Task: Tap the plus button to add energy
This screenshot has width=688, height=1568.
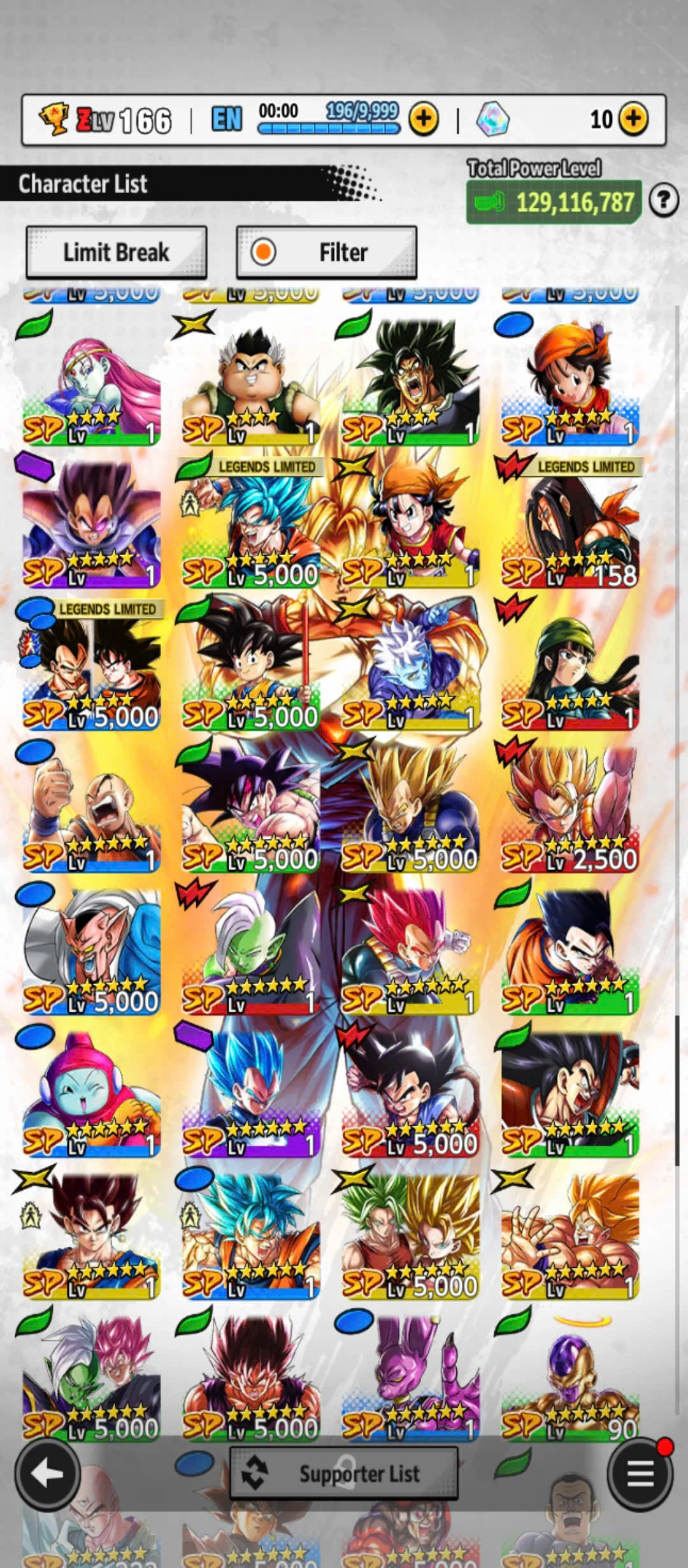Action: 424,119
